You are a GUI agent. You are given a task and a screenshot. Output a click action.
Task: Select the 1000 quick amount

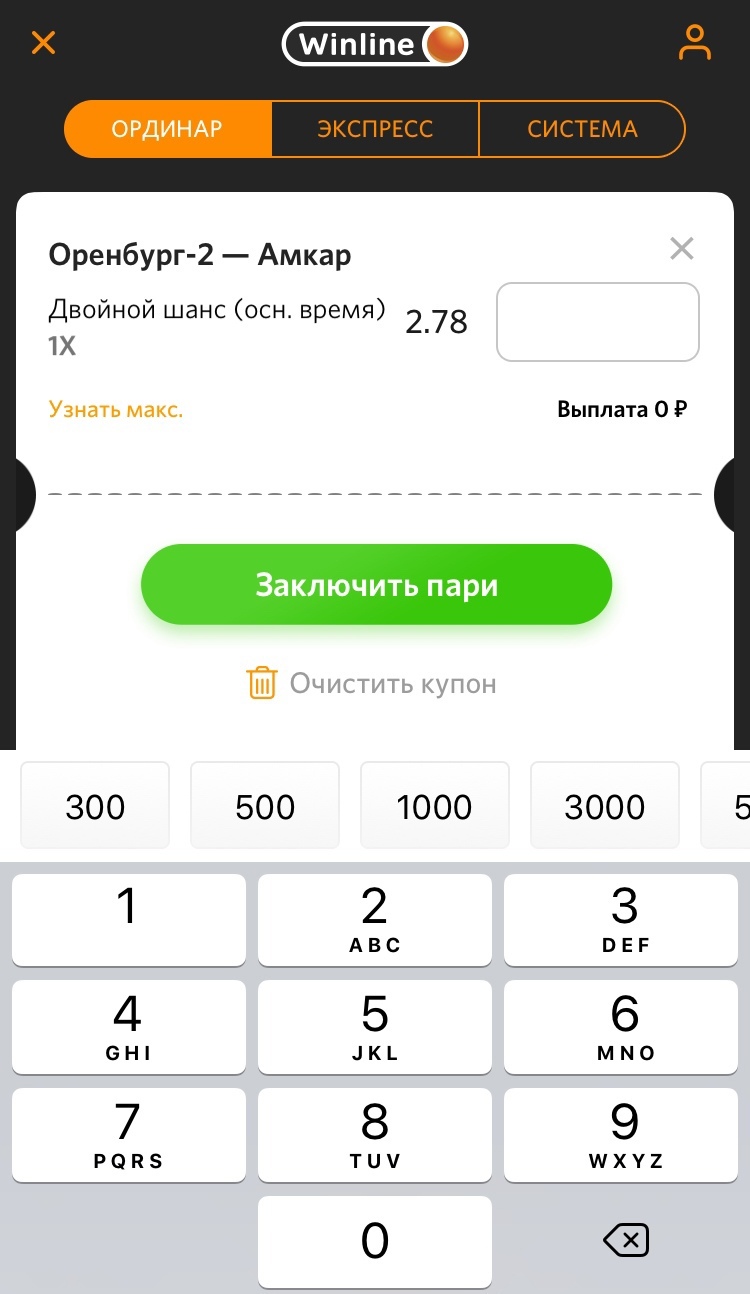click(435, 807)
